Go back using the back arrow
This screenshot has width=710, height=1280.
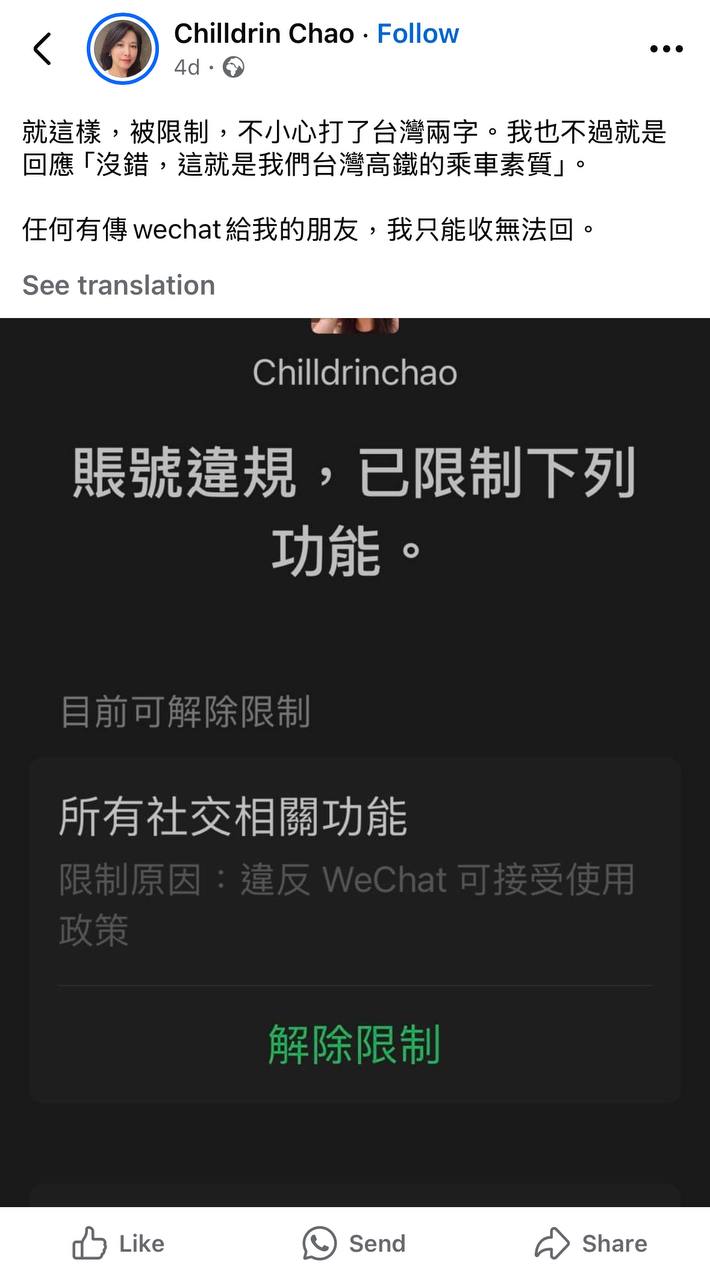click(x=42, y=48)
